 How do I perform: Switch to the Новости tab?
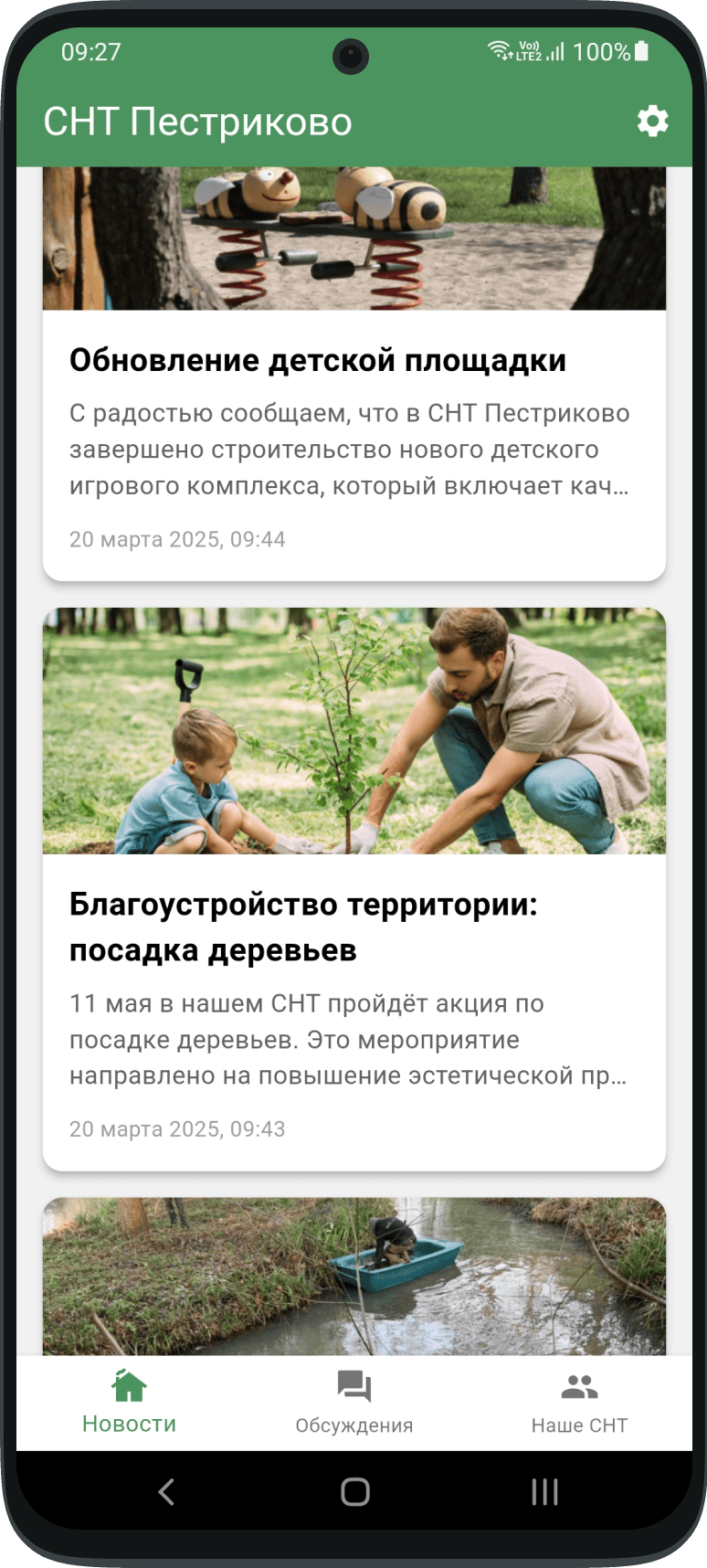tap(129, 1403)
